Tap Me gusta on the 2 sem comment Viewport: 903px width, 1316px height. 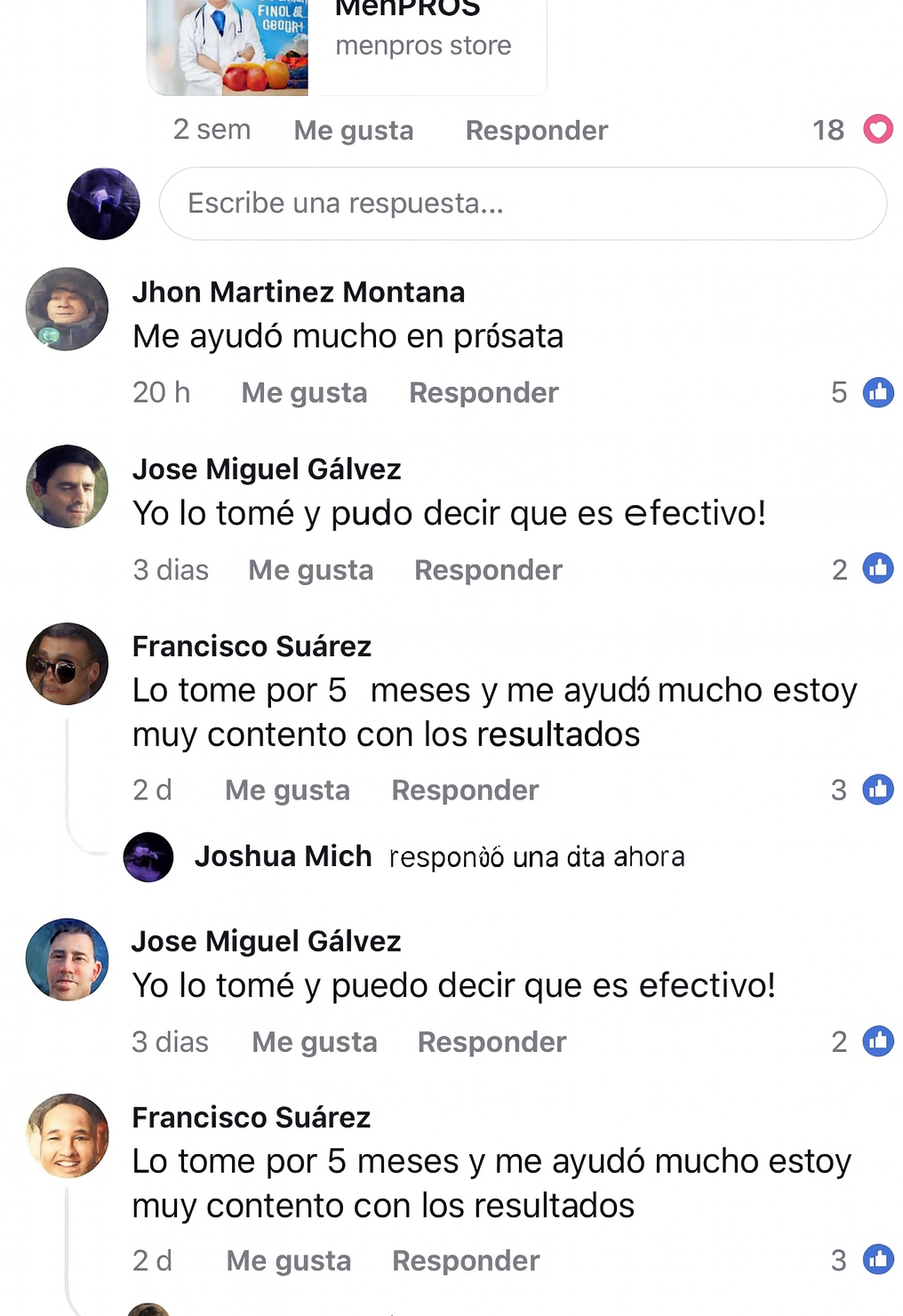(354, 131)
